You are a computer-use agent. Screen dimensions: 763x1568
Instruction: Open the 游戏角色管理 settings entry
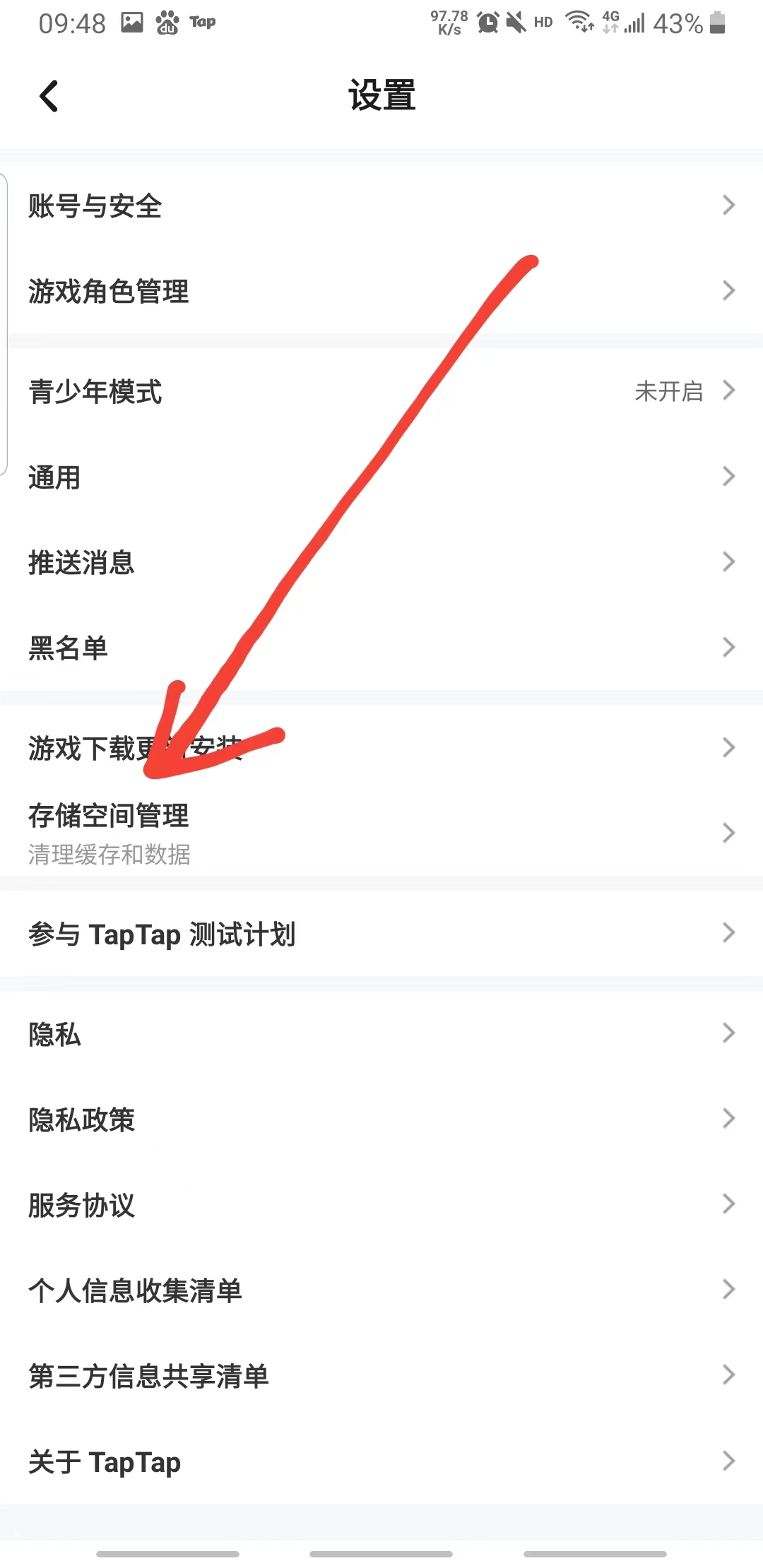[381, 292]
